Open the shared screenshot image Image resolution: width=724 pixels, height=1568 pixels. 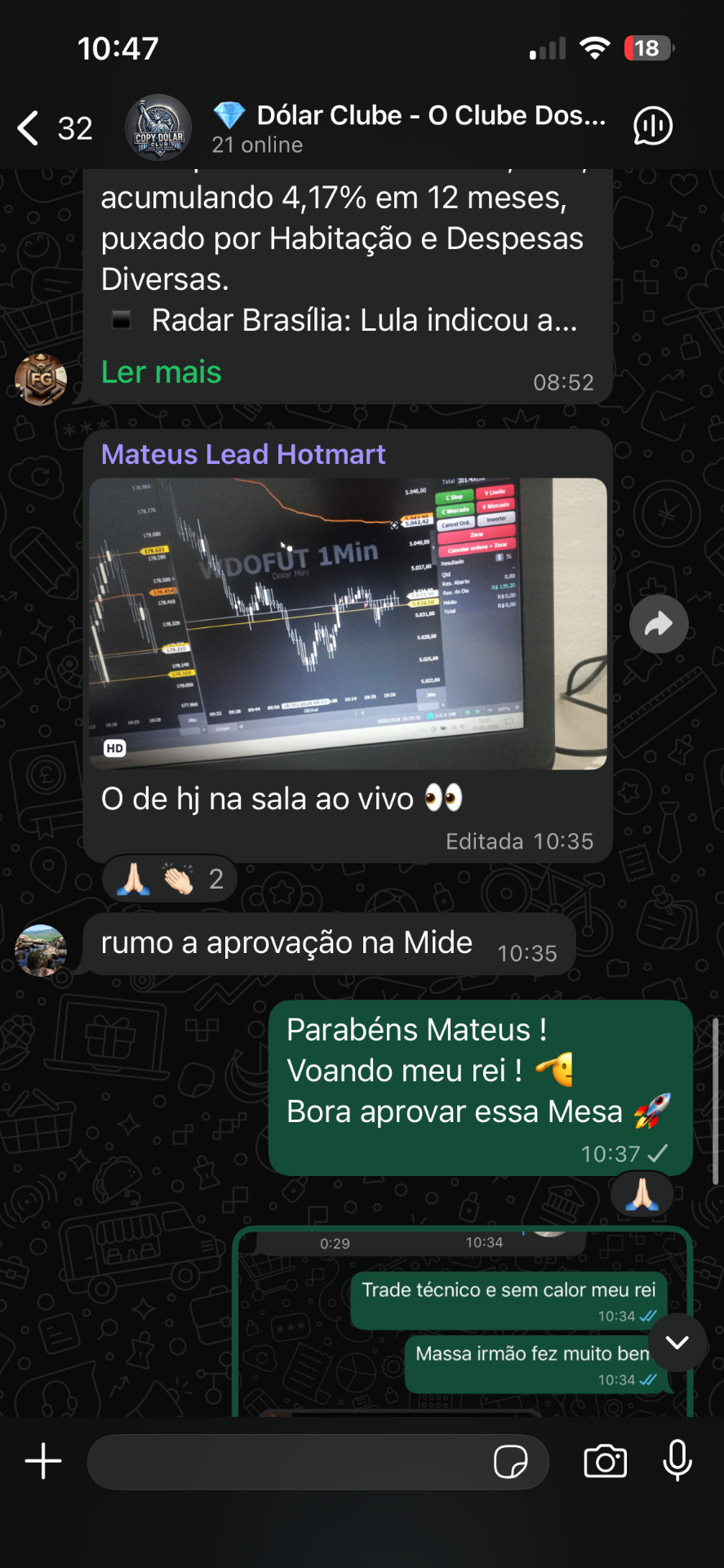(463, 1321)
